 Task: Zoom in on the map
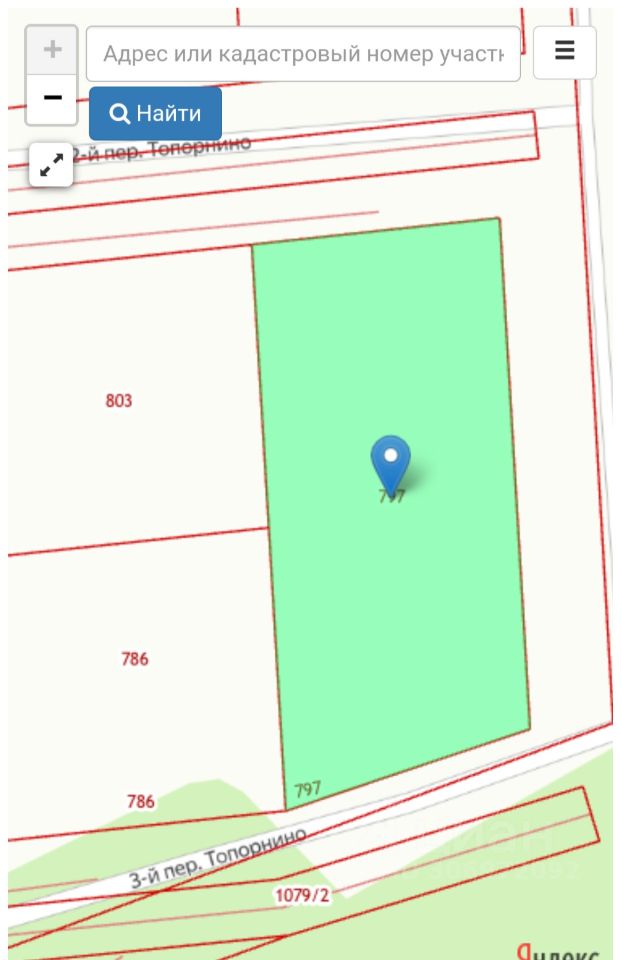coord(52,49)
